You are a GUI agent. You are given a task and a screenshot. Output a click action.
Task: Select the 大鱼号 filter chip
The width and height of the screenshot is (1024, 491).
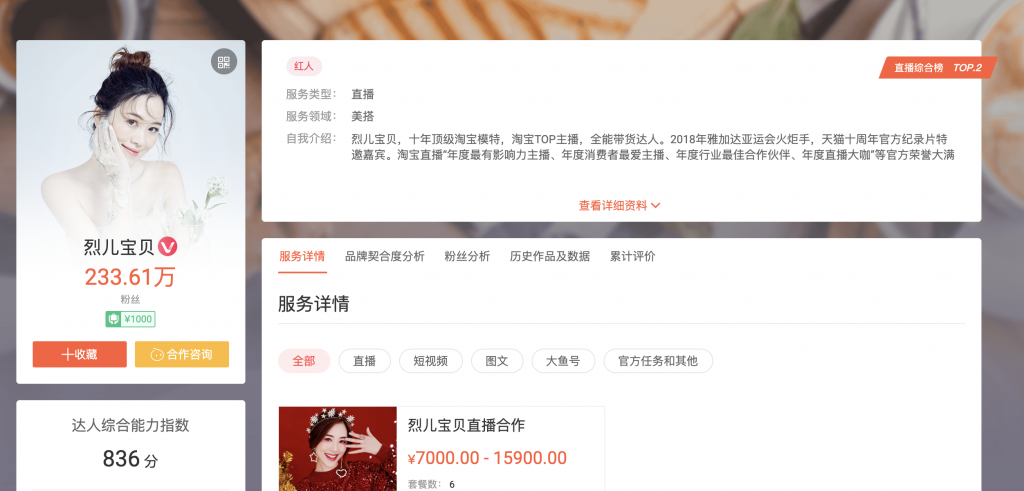point(563,361)
